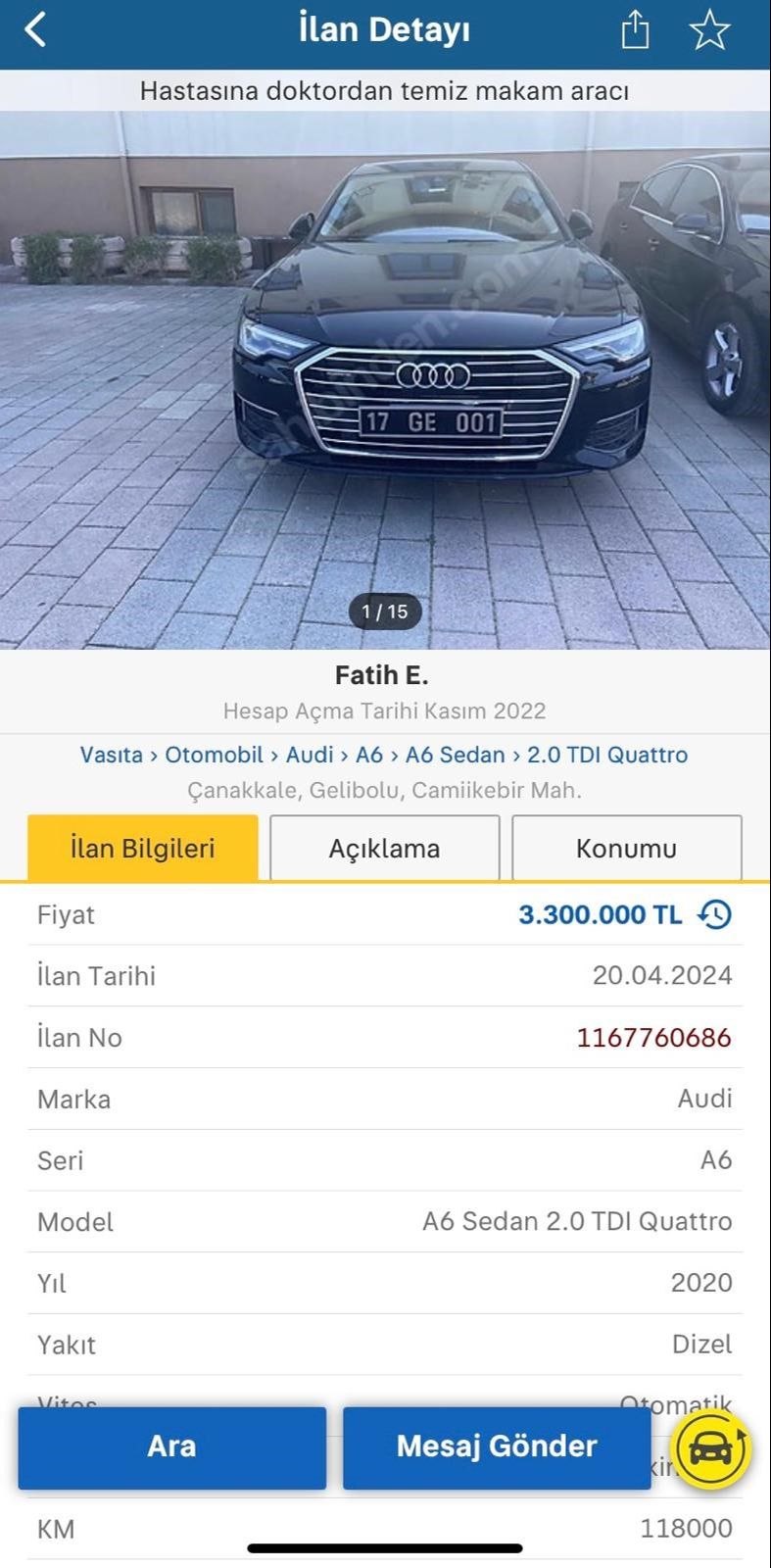Call the seller with Ara
The height and width of the screenshot is (1568, 771).
tap(171, 1447)
